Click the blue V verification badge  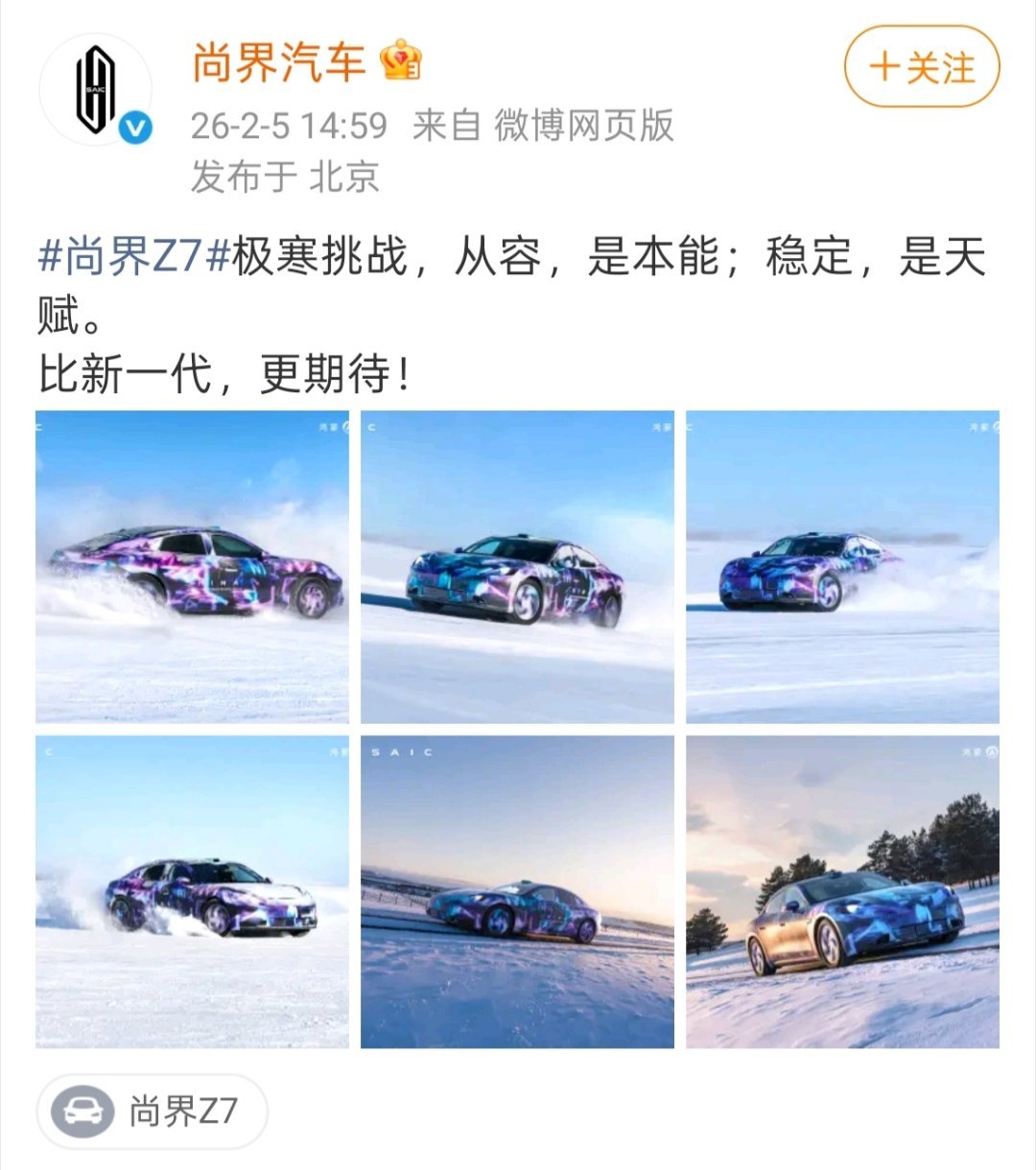point(134,123)
